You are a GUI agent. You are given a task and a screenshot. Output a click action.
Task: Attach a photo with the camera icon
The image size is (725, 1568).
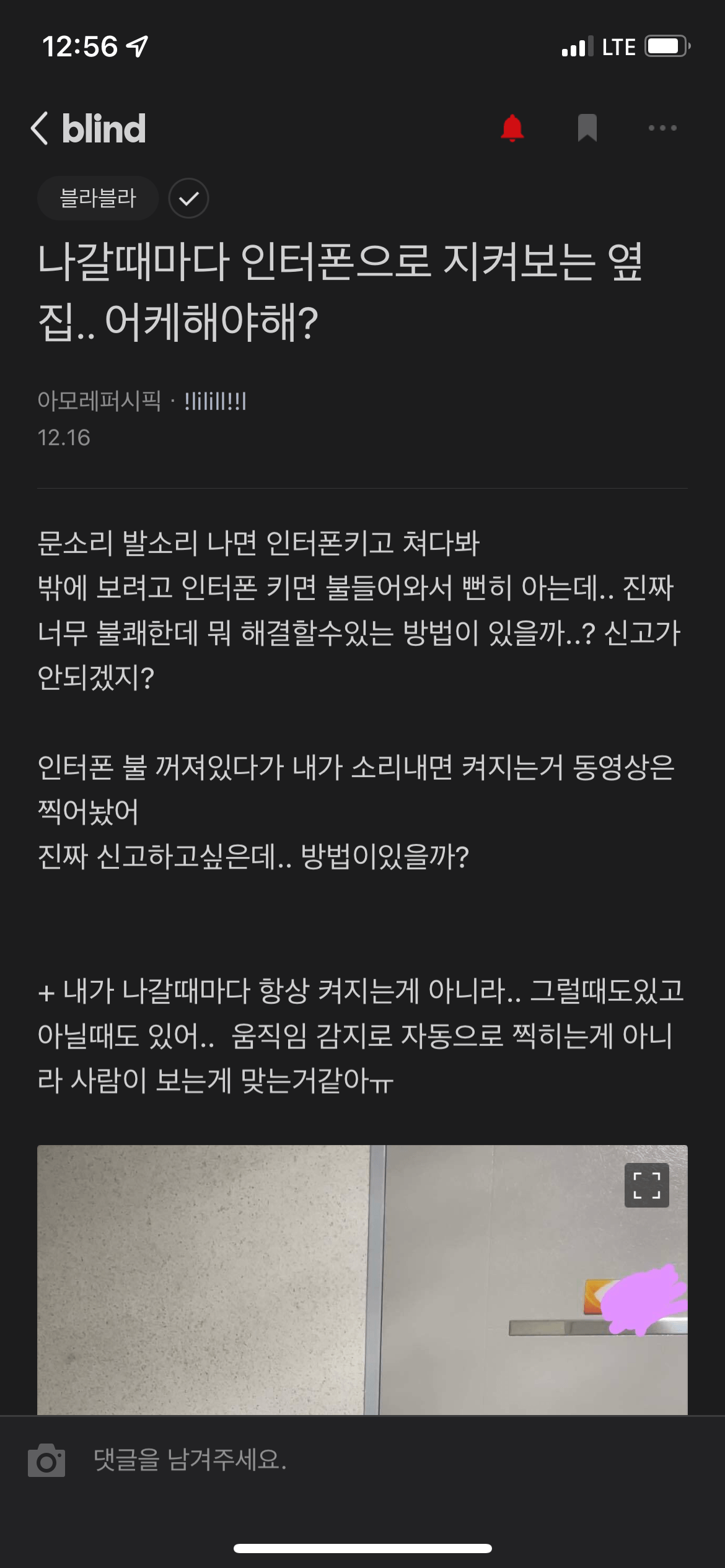click(x=46, y=1460)
